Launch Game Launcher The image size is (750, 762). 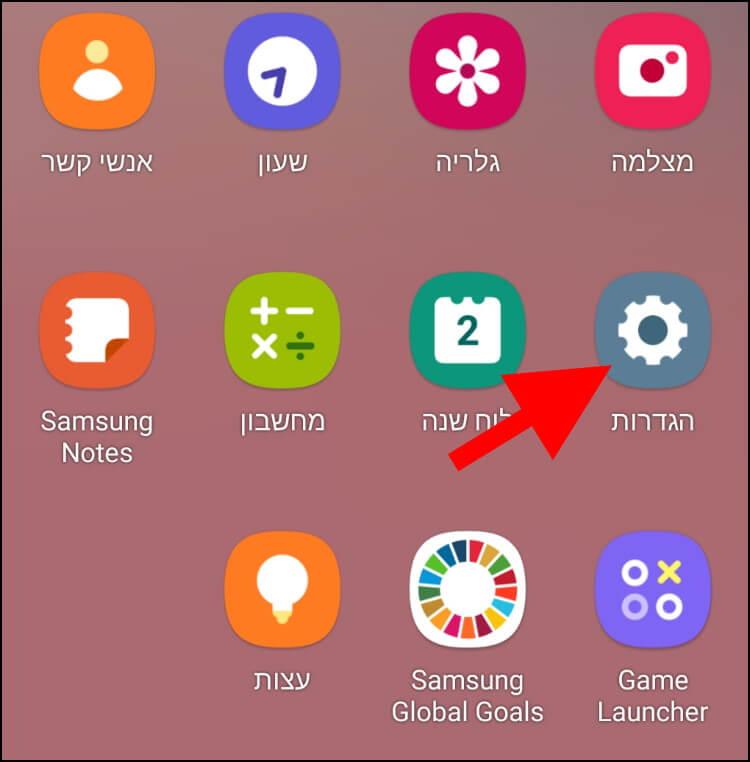653,589
